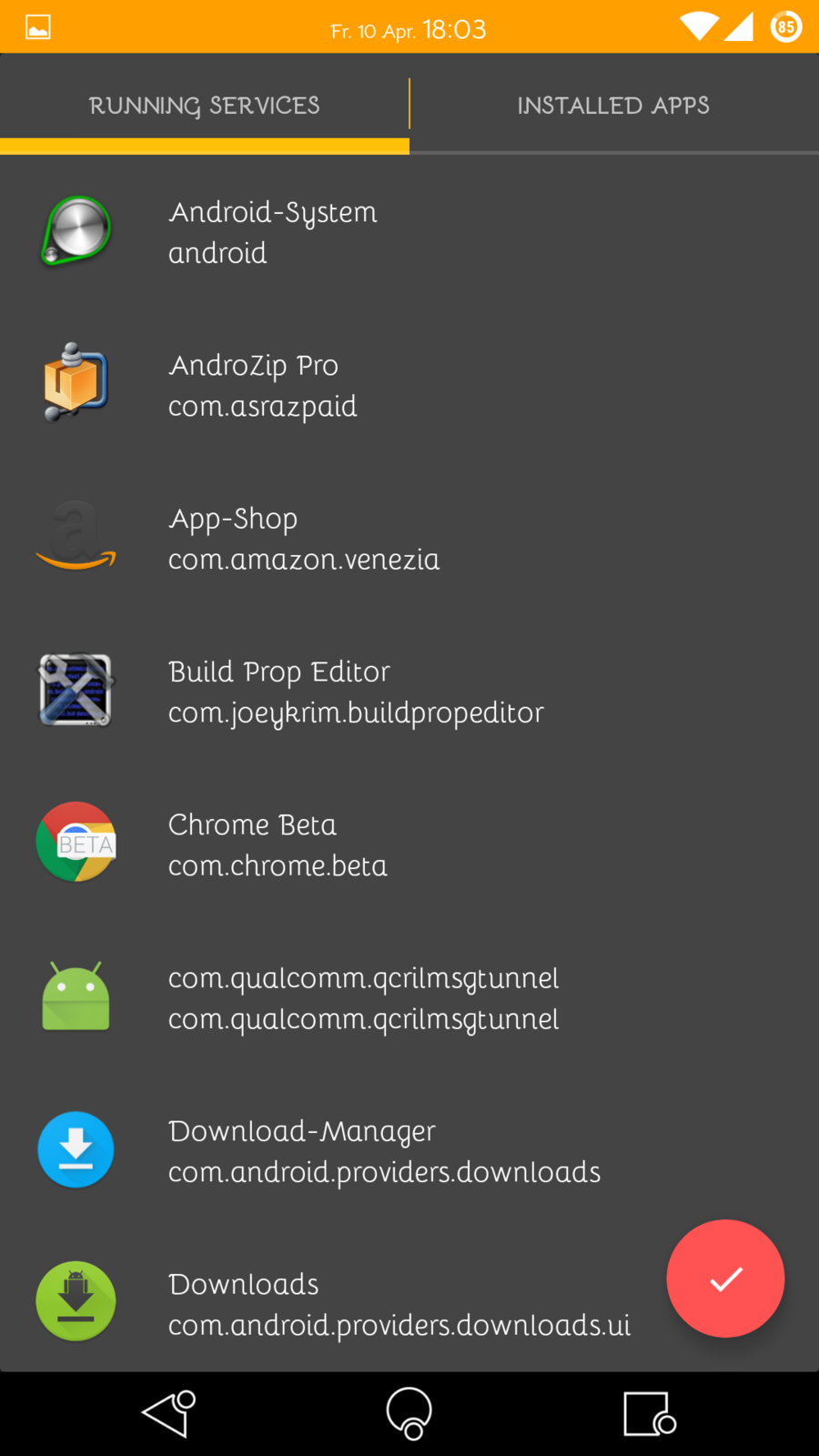The height and width of the screenshot is (1456, 819).
Task: Select the Running Services tab
Action: coord(205,106)
